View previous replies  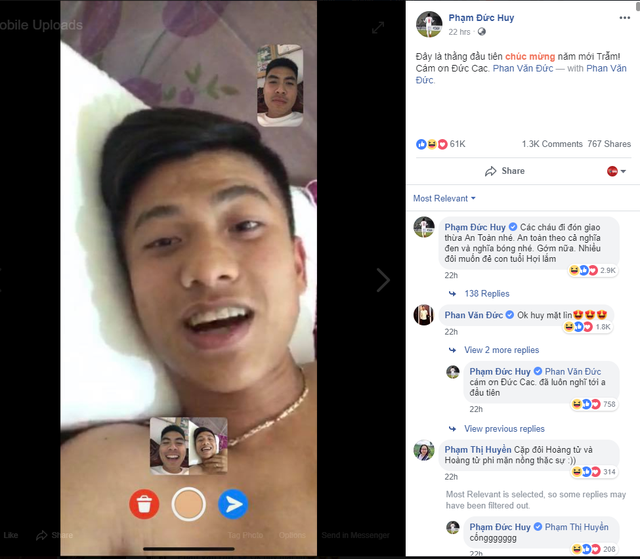pos(504,429)
